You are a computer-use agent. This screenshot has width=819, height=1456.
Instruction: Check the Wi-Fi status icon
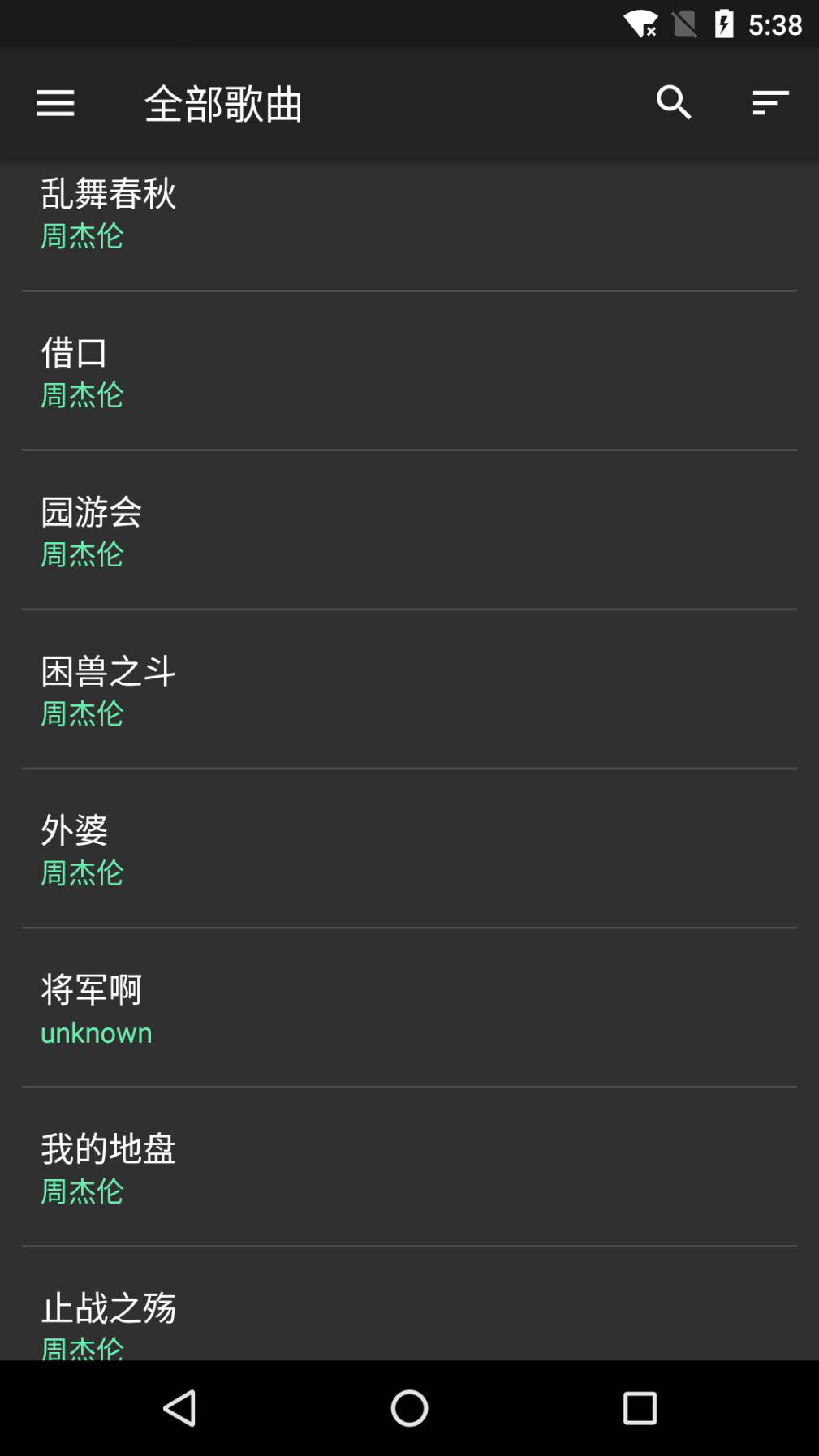click(x=641, y=24)
